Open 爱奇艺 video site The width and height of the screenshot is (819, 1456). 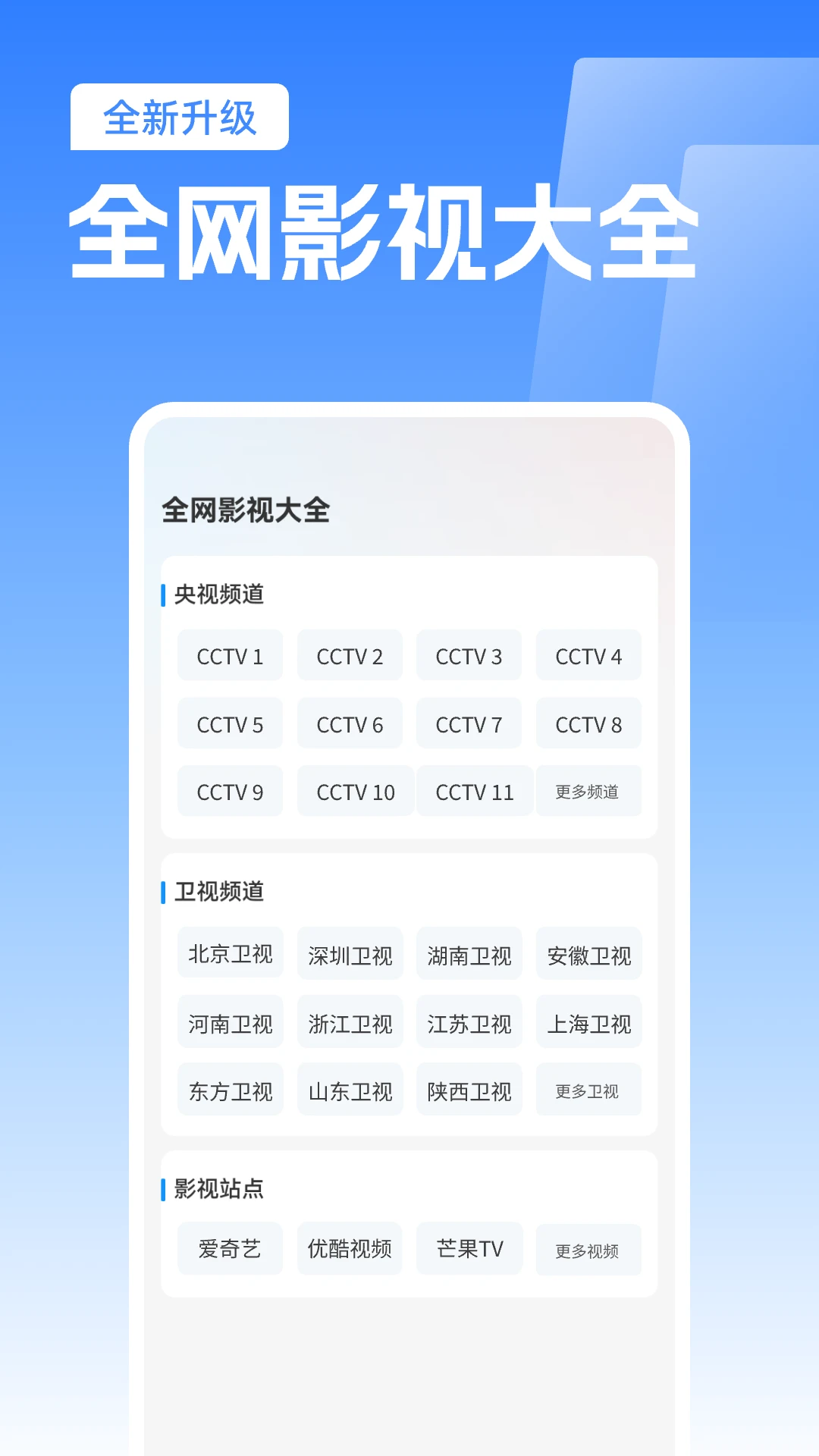click(x=230, y=1248)
